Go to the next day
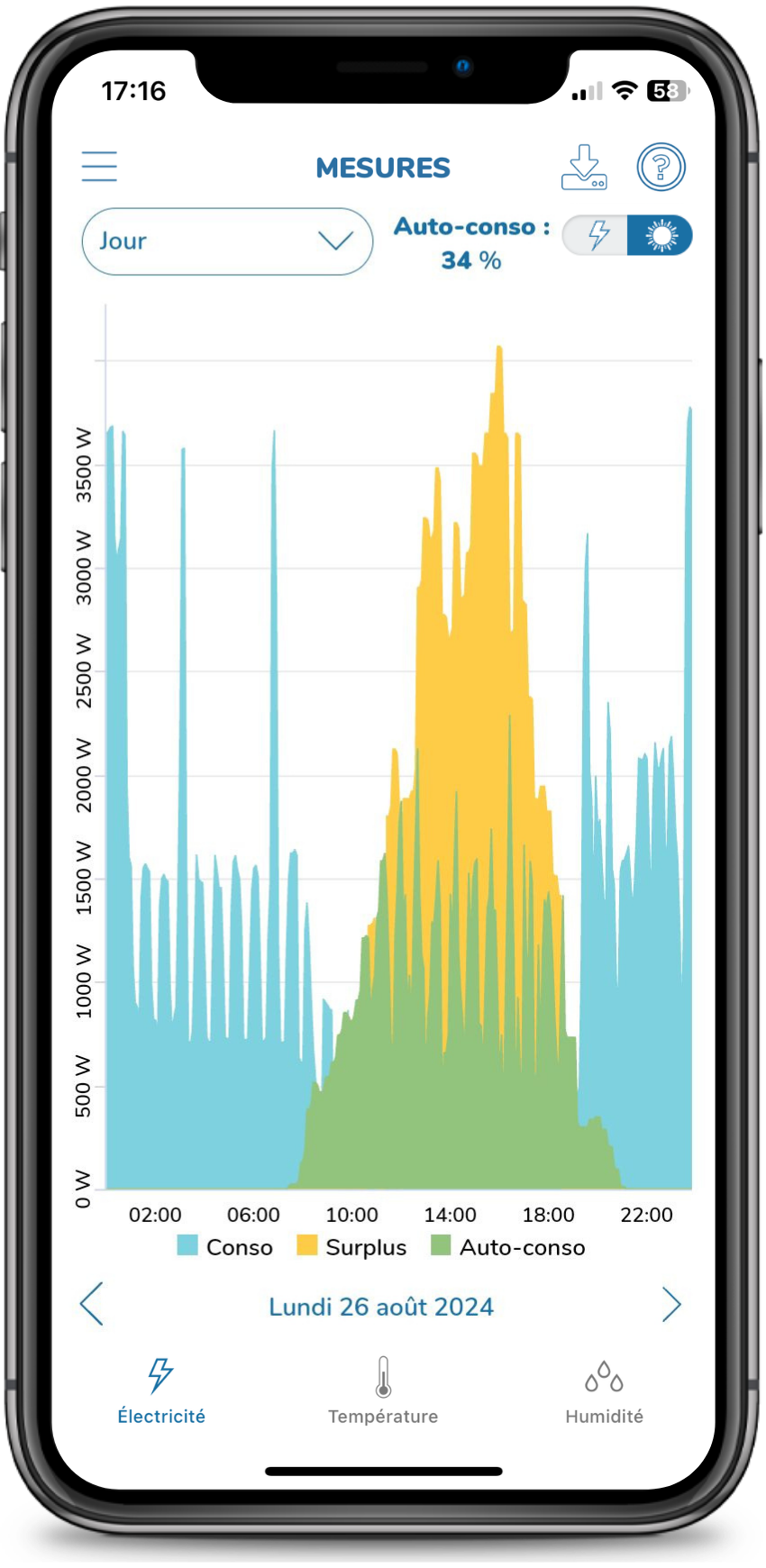 pyautogui.click(x=670, y=1305)
